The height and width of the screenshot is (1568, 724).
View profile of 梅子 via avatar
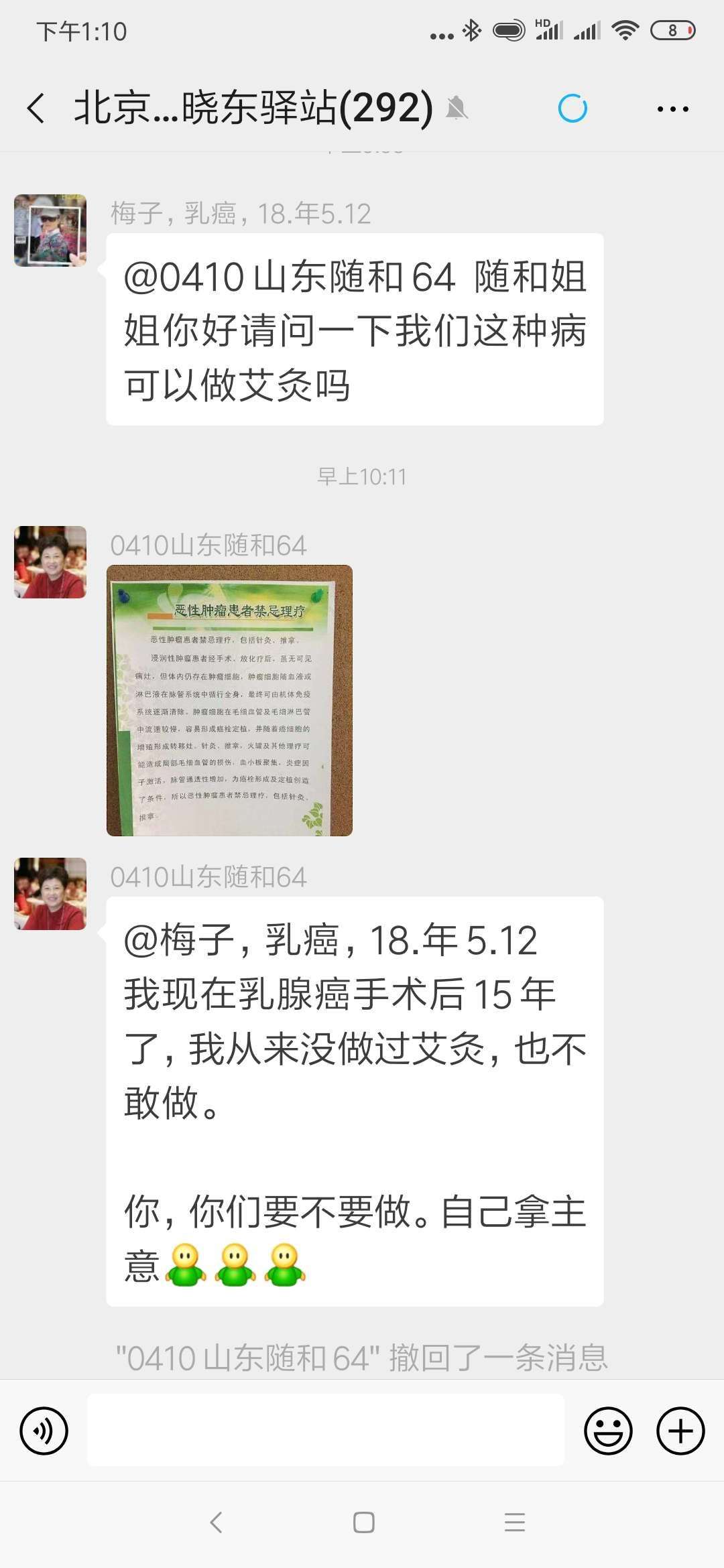click(50, 231)
